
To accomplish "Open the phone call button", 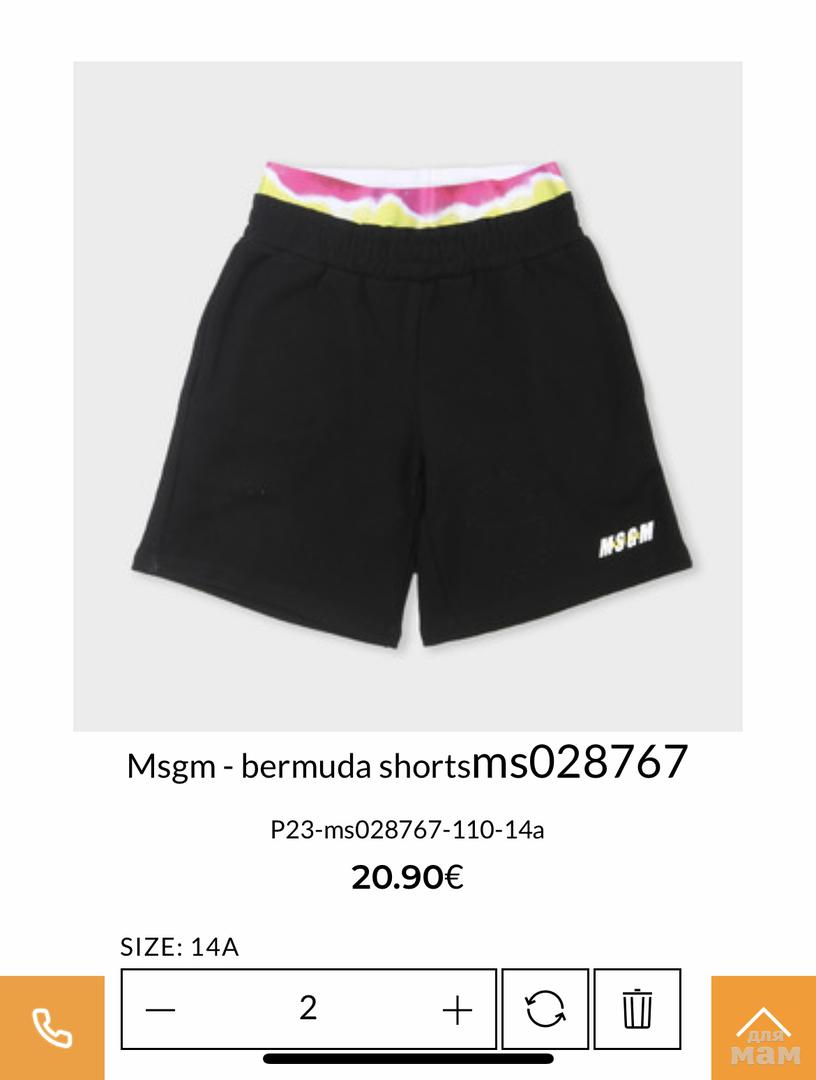I will click(52, 1027).
